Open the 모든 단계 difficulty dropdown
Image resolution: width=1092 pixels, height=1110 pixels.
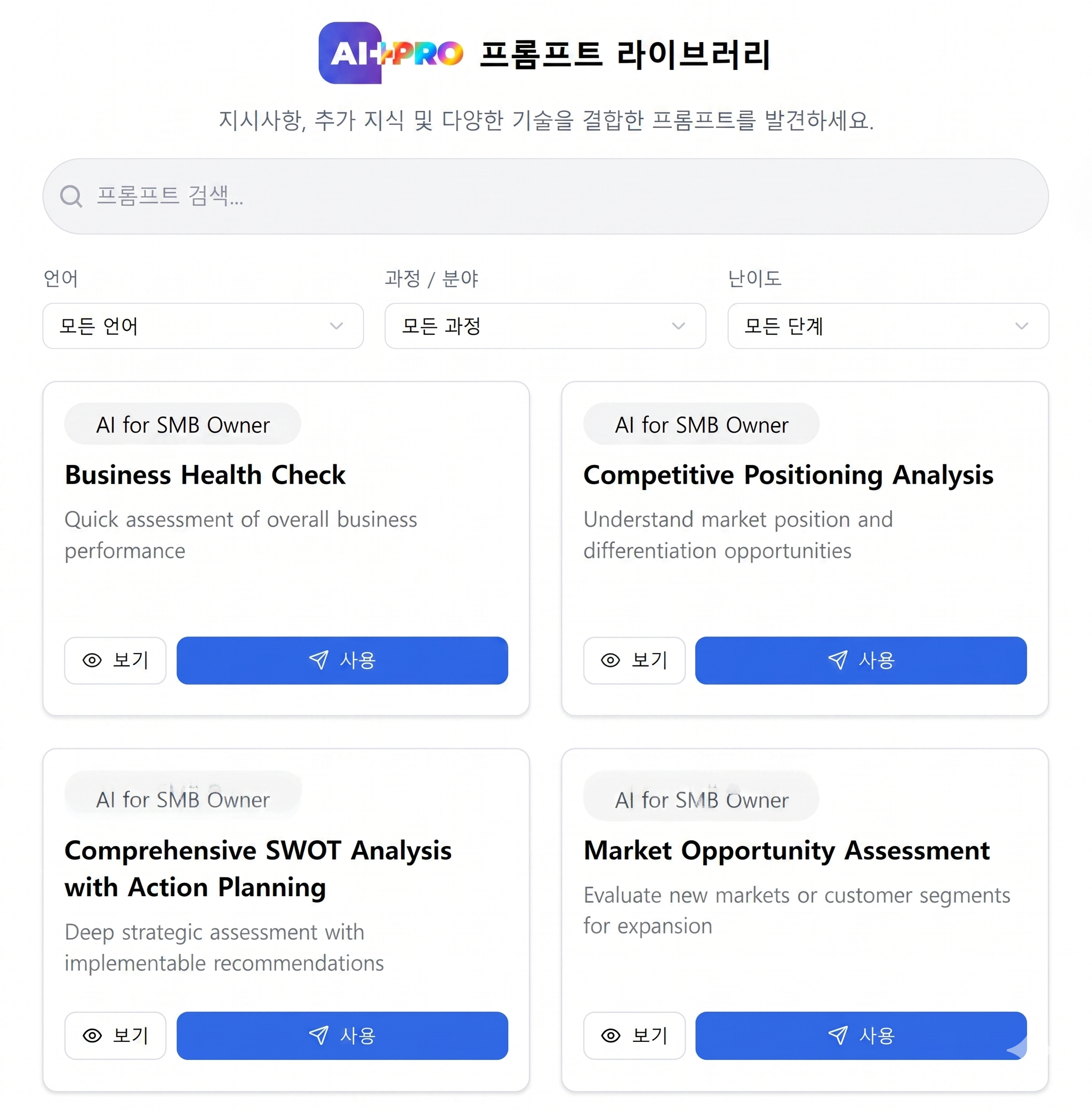[x=888, y=326]
